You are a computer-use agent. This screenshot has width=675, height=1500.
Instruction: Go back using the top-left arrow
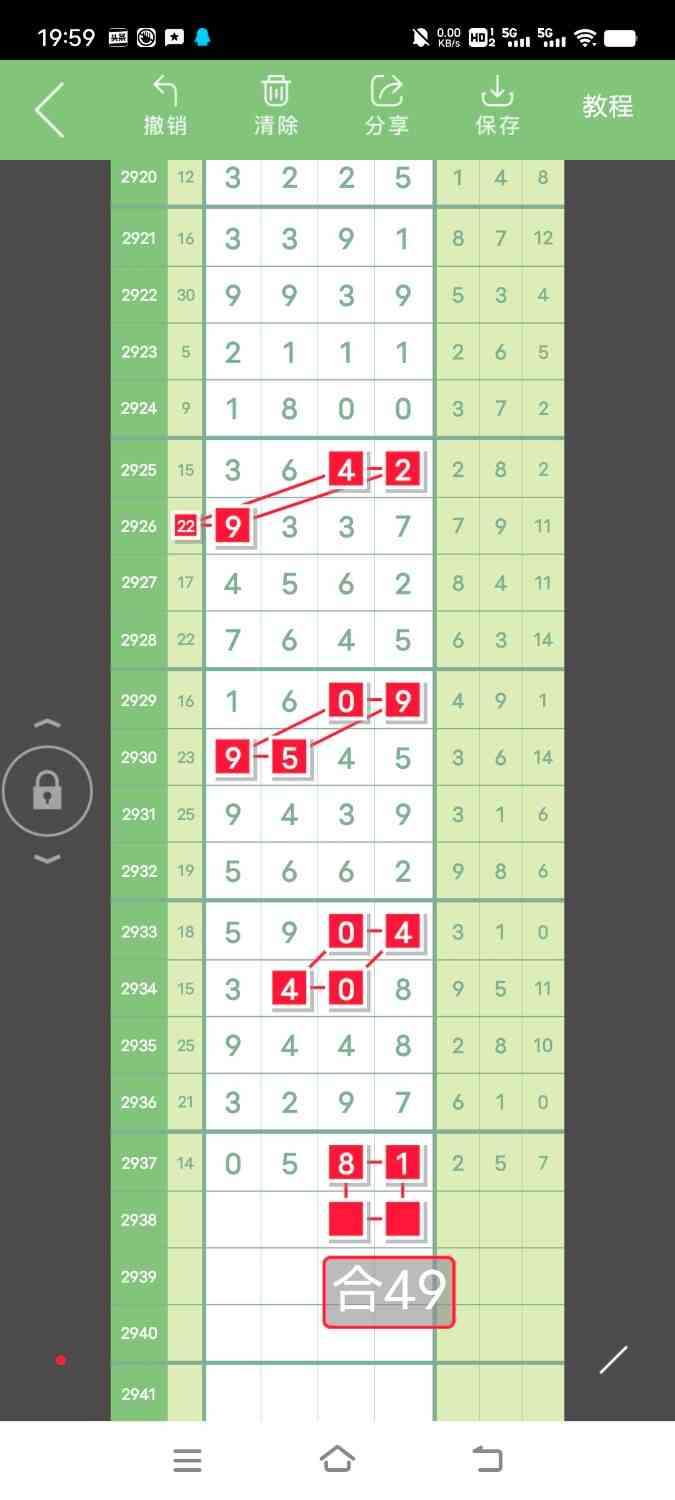(x=49, y=109)
